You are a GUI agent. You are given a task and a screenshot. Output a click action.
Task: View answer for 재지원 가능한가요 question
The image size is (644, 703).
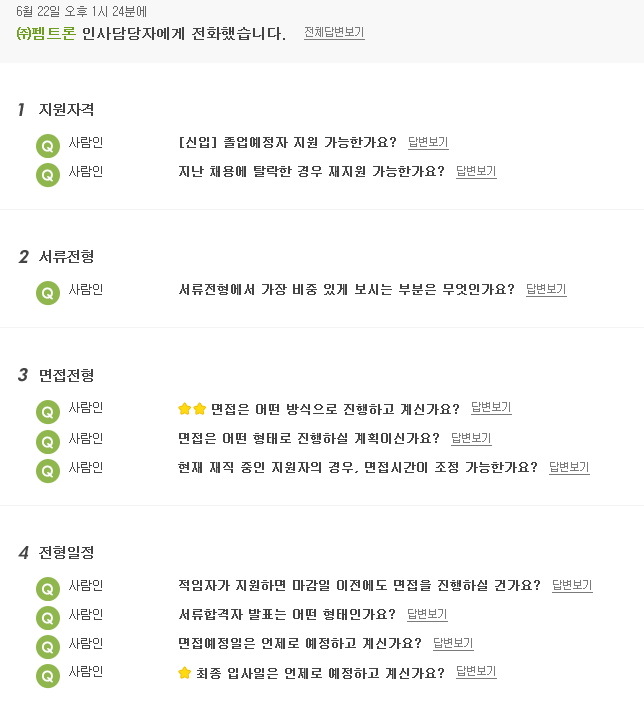tap(476, 172)
